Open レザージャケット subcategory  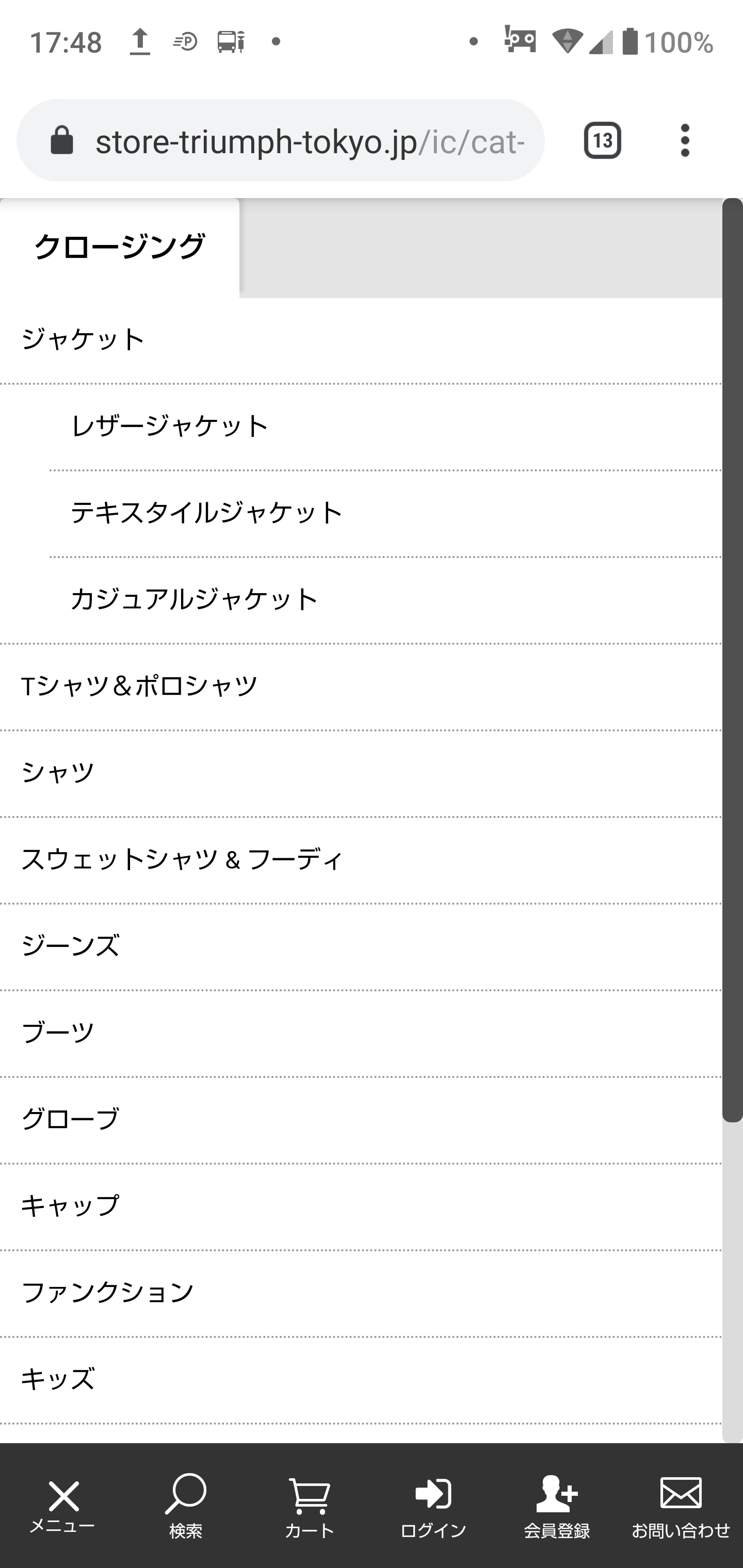[x=169, y=426]
